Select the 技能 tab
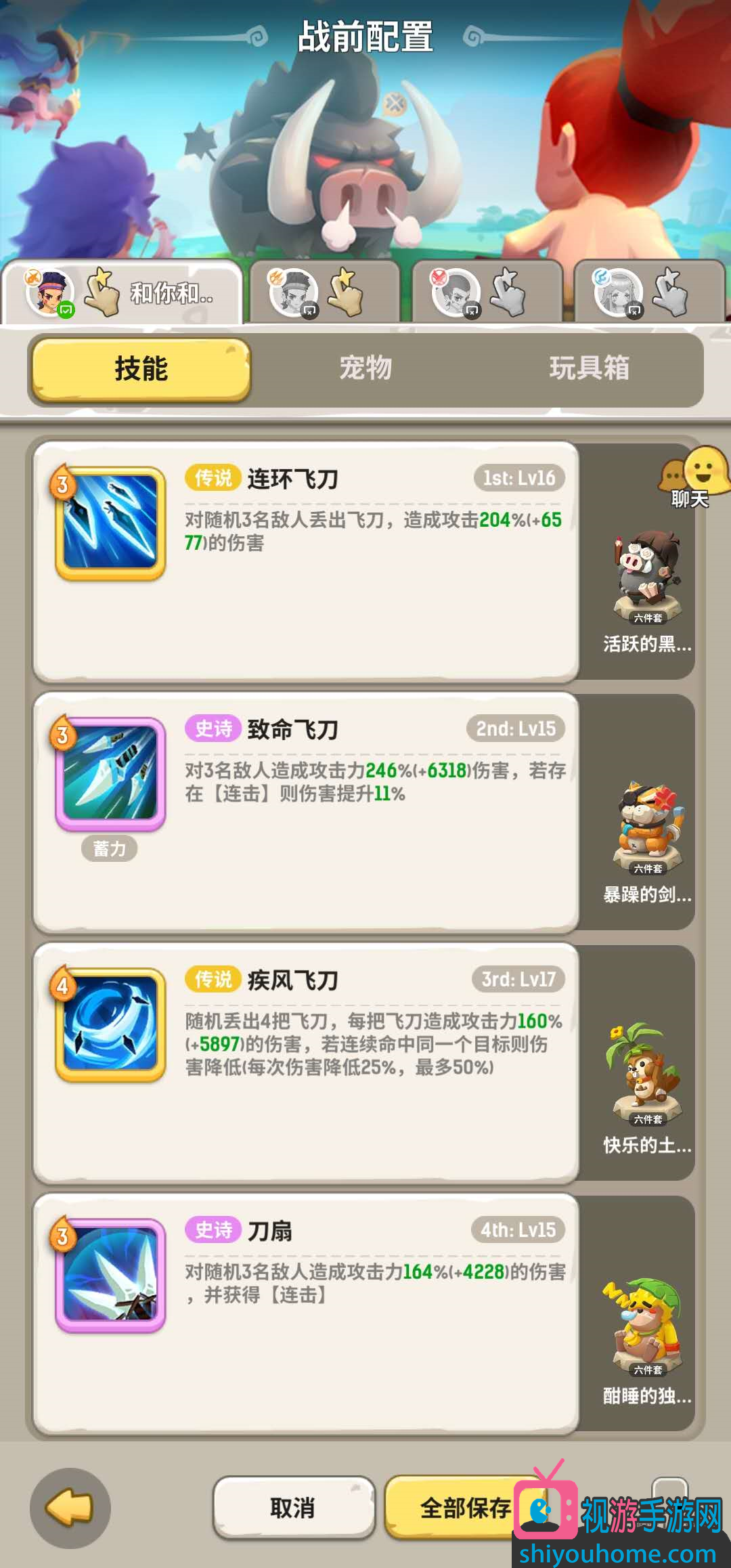The image size is (731, 1568). [x=141, y=369]
